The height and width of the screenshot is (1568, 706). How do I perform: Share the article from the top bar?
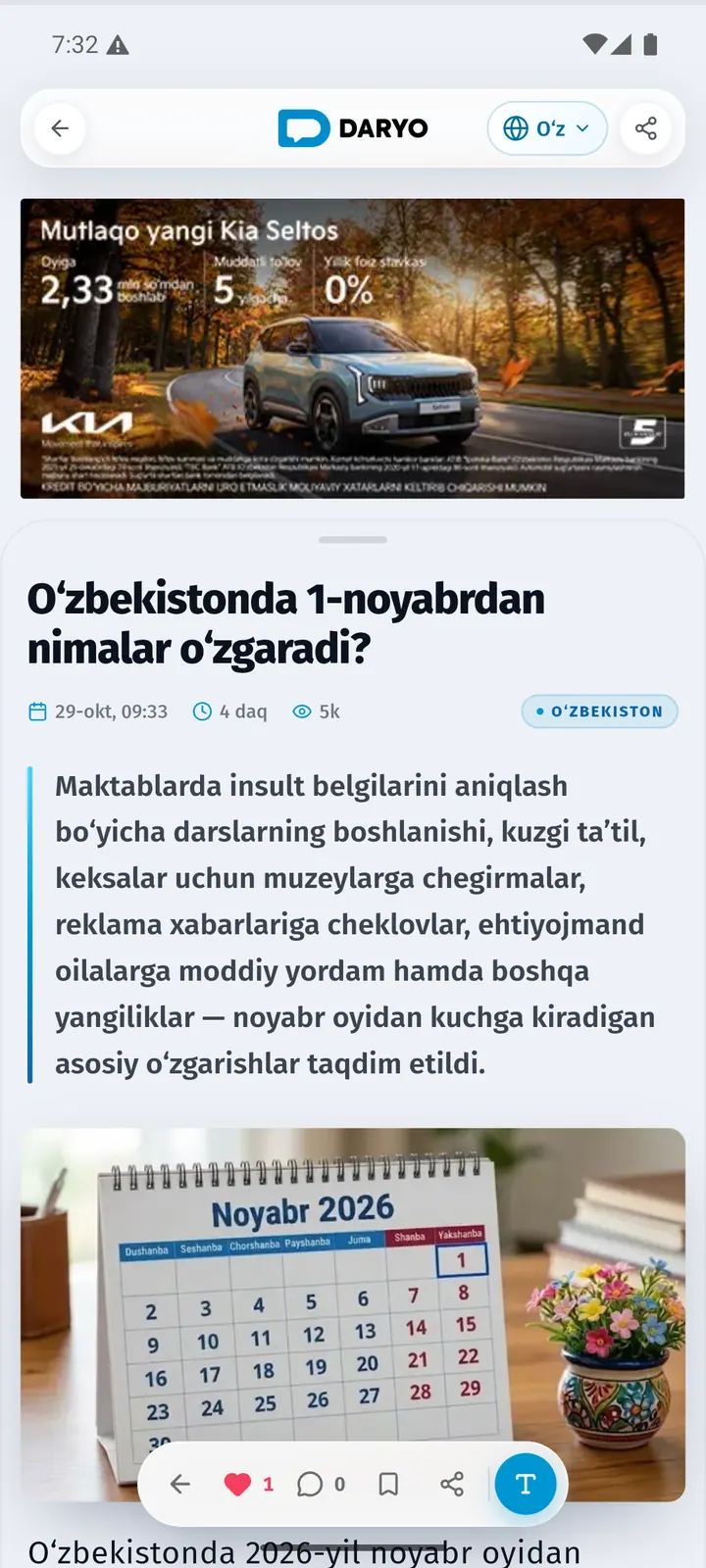click(x=646, y=128)
